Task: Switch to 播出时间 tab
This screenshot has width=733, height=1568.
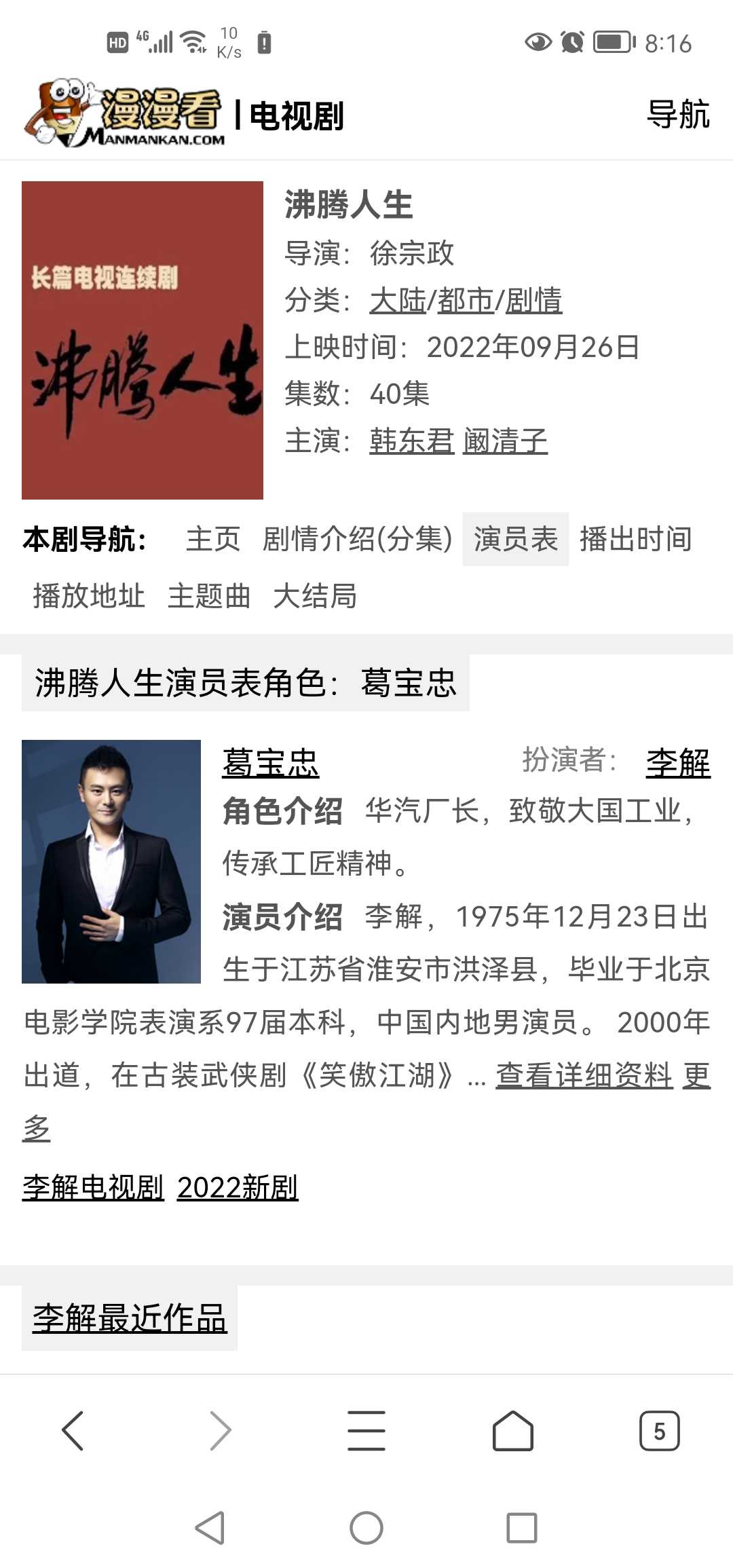Action: (636, 539)
